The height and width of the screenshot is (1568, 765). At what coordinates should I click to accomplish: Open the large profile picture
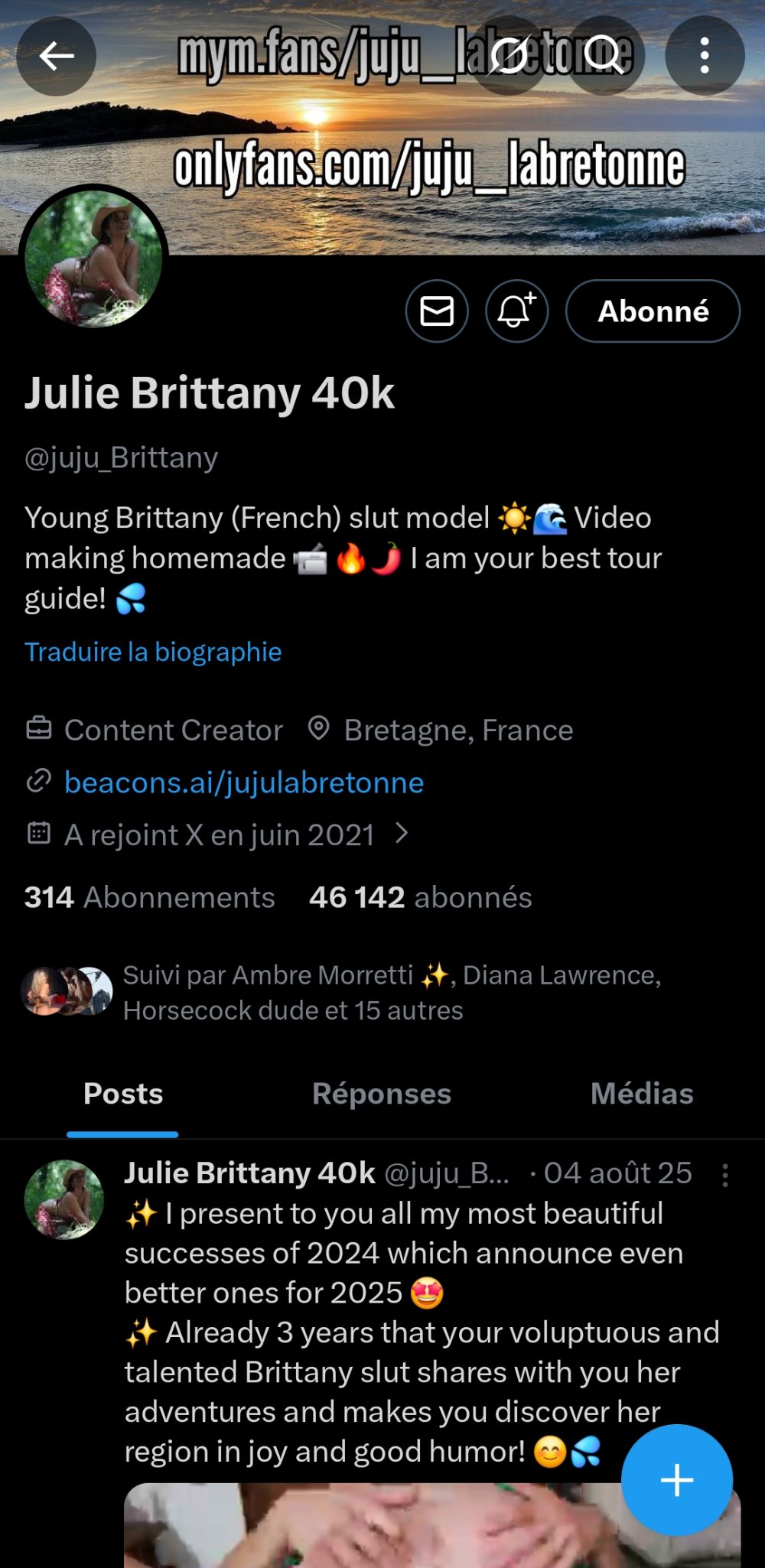[x=93, y=259]
